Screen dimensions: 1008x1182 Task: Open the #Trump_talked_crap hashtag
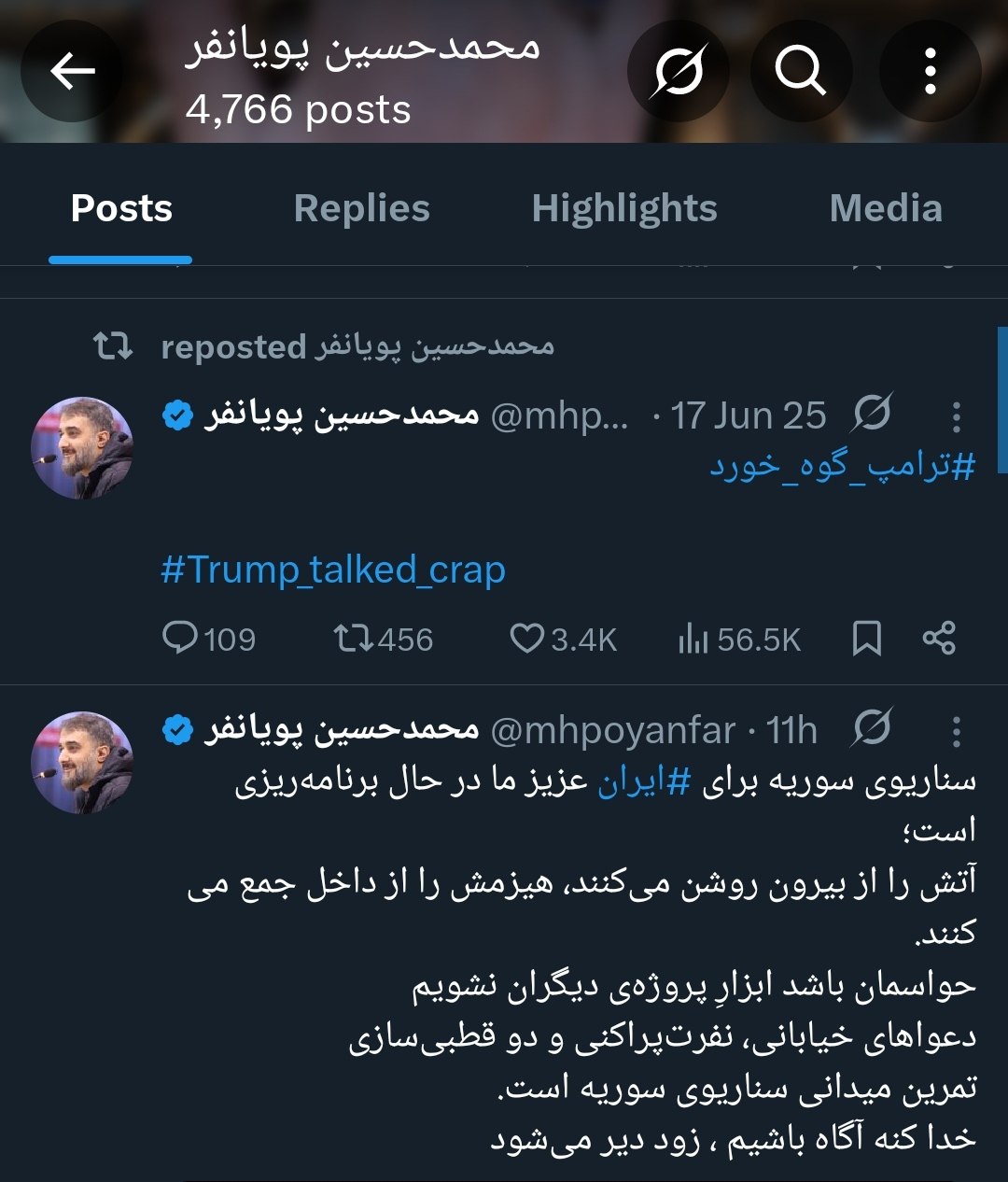(333, 569)
